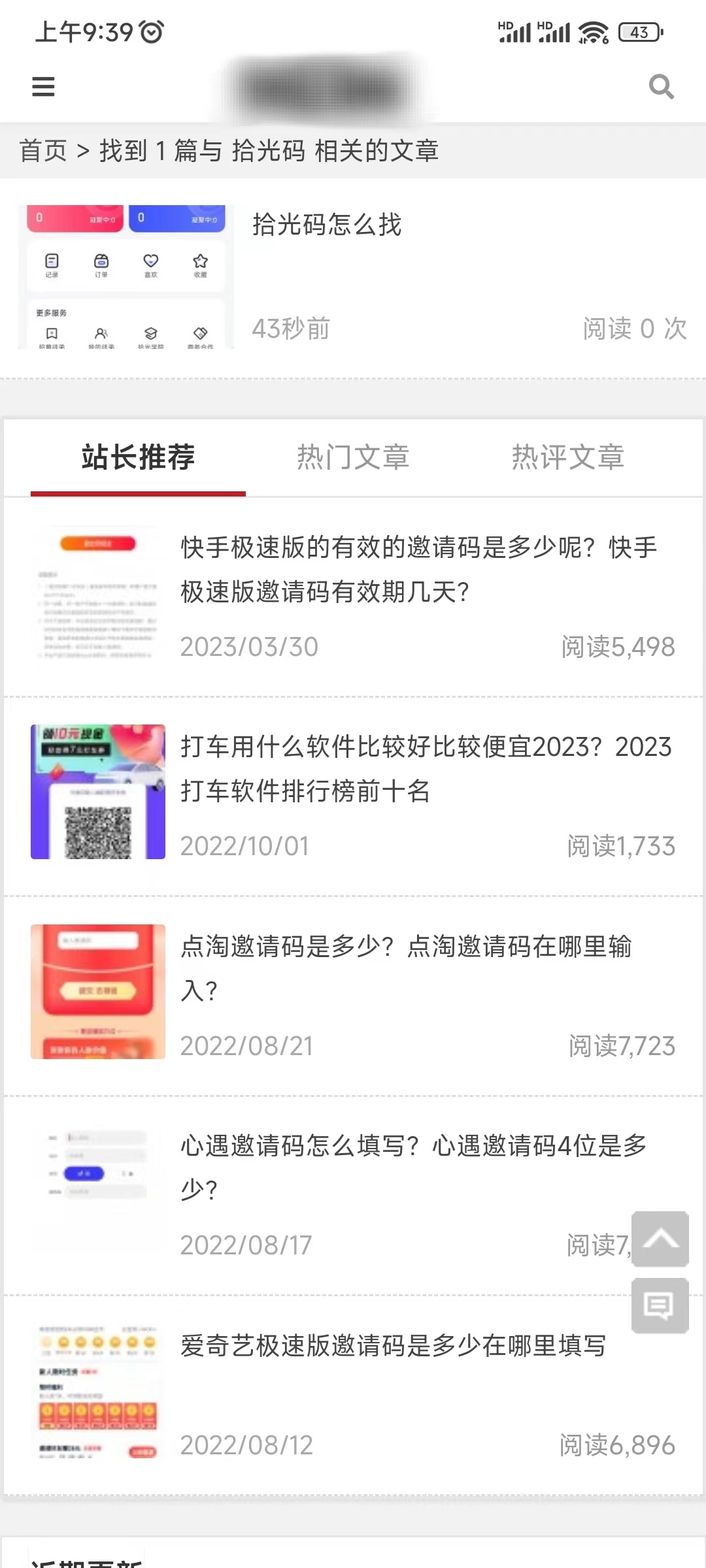Open the hamburger navigation menu
The width and height of the screenshot is (706, 1568).
pos(42,87)
